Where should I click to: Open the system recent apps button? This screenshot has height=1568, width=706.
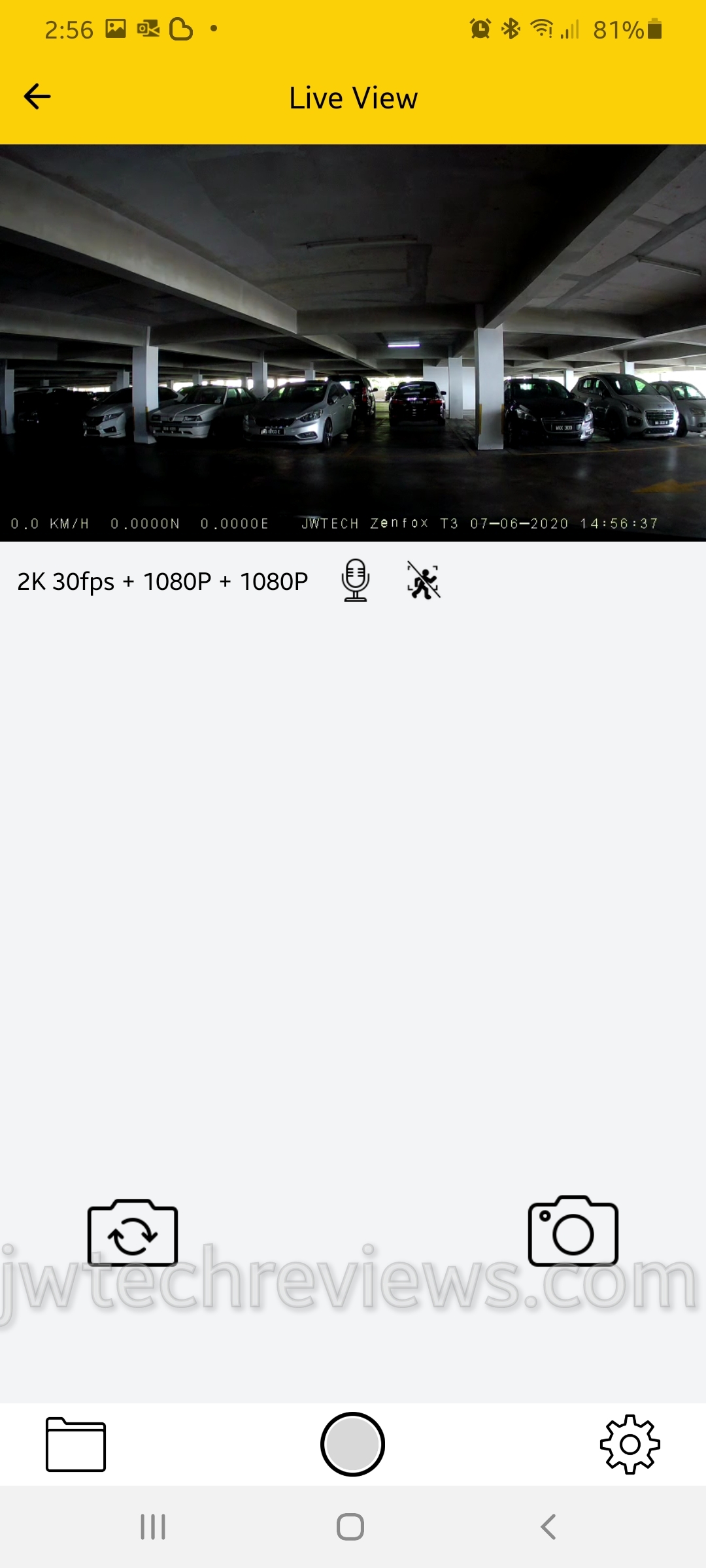pos(153,1527)
